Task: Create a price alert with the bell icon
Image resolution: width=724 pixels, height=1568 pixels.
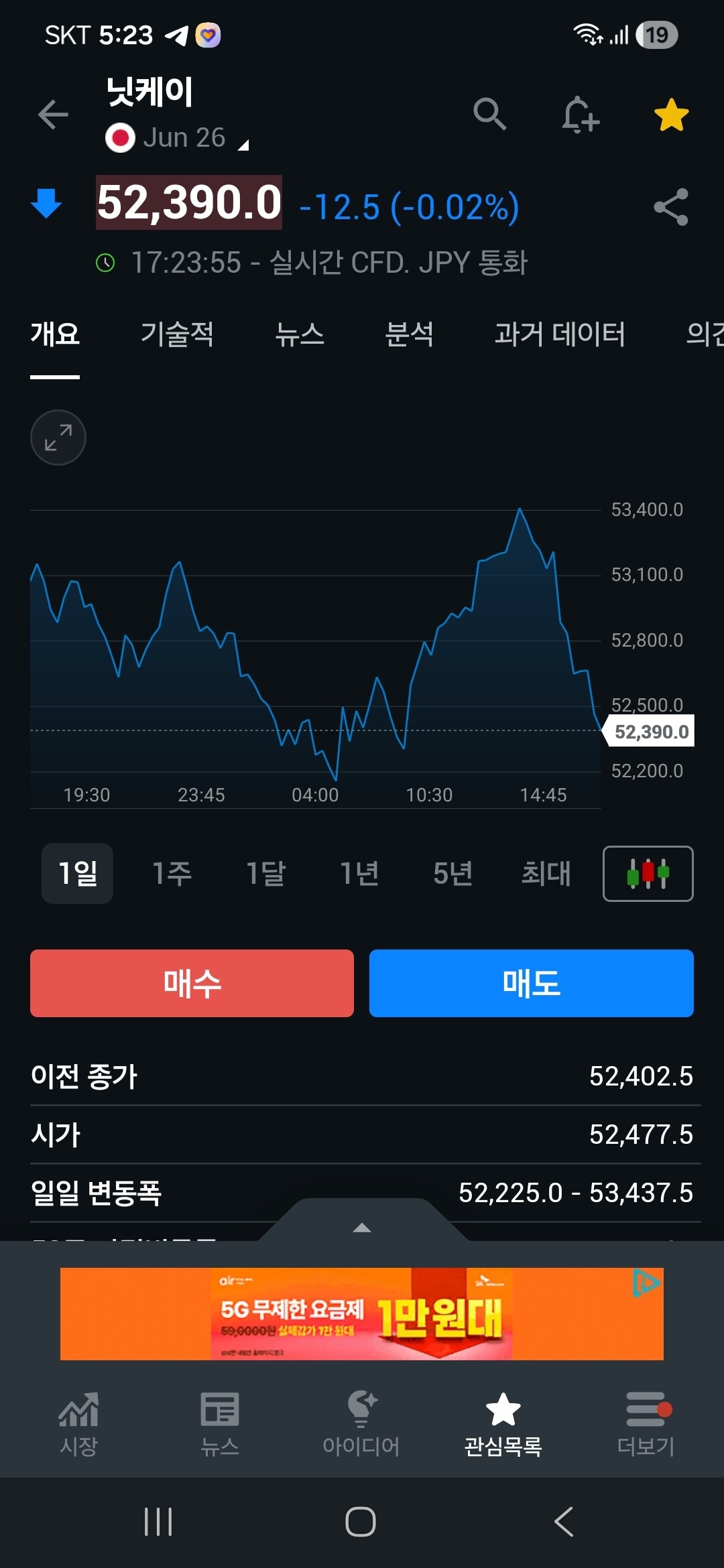Action: (x=580, y=115)
